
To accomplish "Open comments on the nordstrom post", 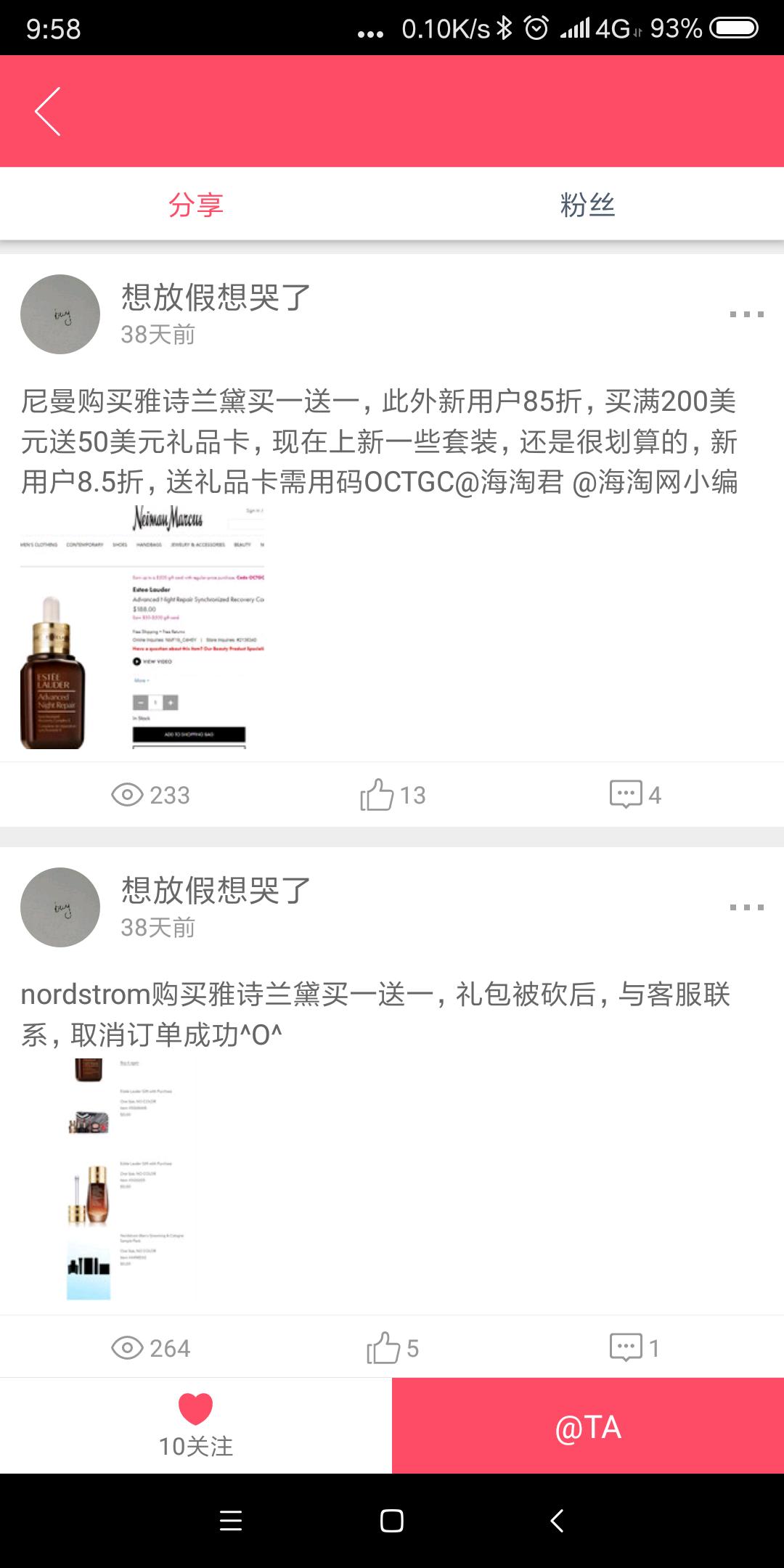I will pyautogui.click(x=634, y=1348).
